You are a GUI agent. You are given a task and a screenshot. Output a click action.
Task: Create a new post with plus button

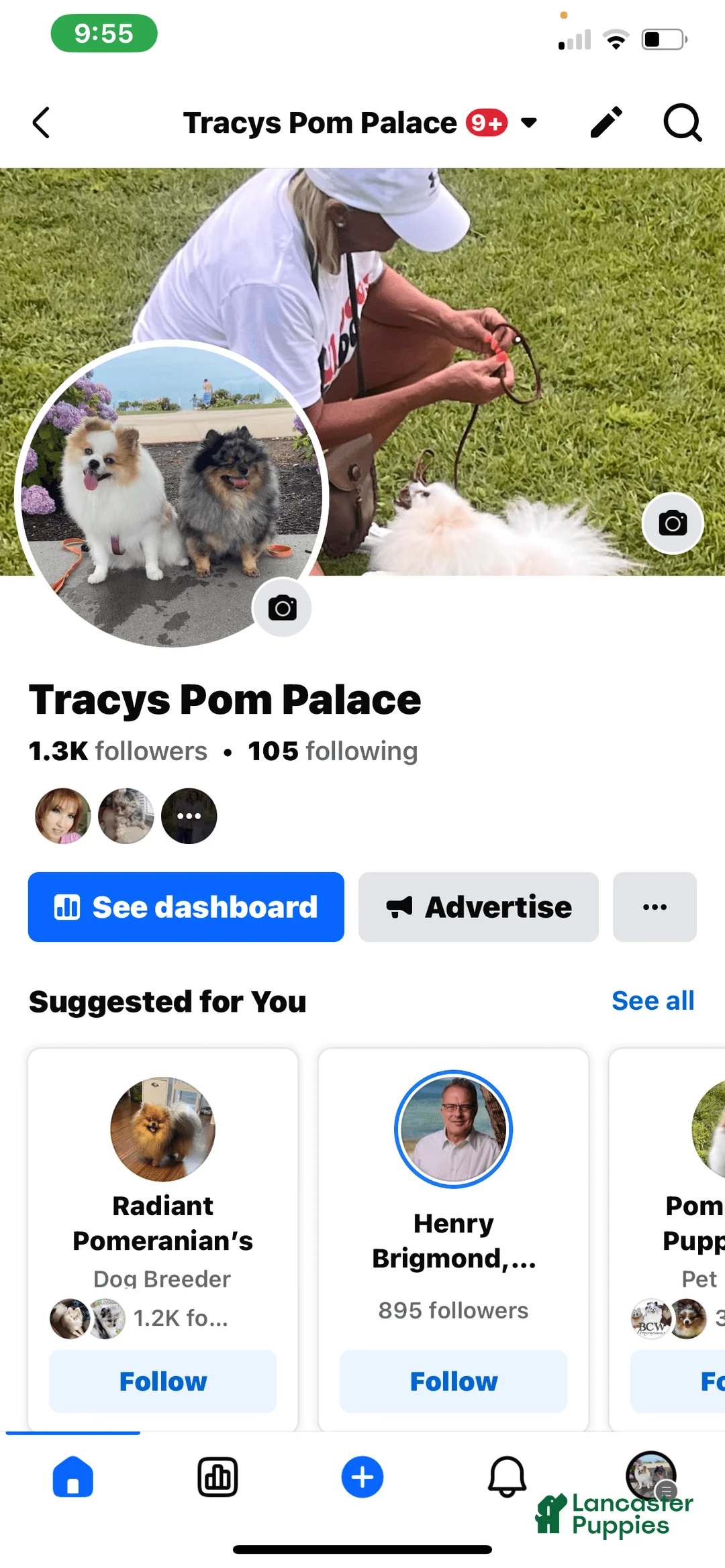(x=362, y=1477)
